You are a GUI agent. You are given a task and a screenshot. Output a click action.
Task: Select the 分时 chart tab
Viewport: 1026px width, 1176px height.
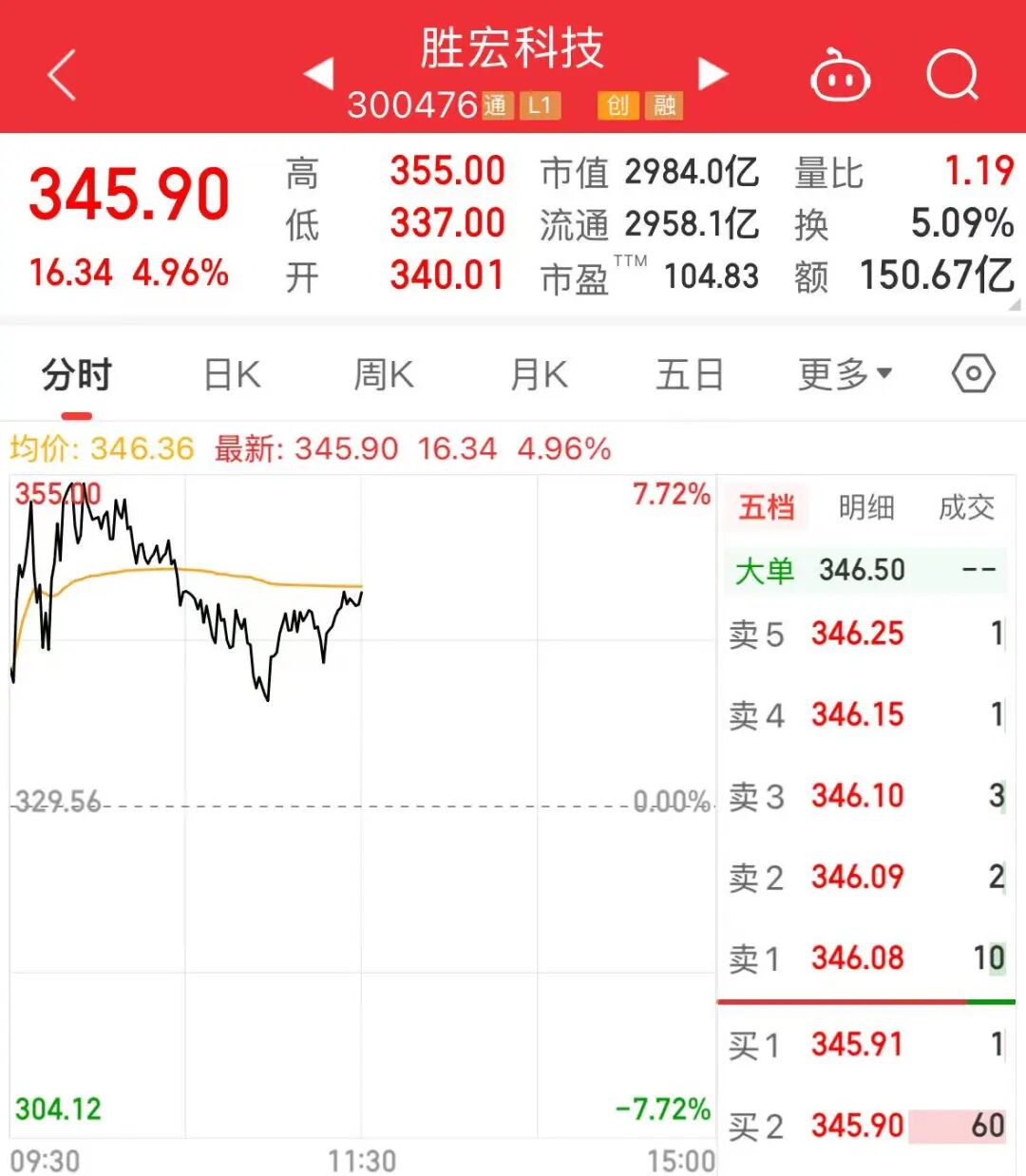point(77,375)
